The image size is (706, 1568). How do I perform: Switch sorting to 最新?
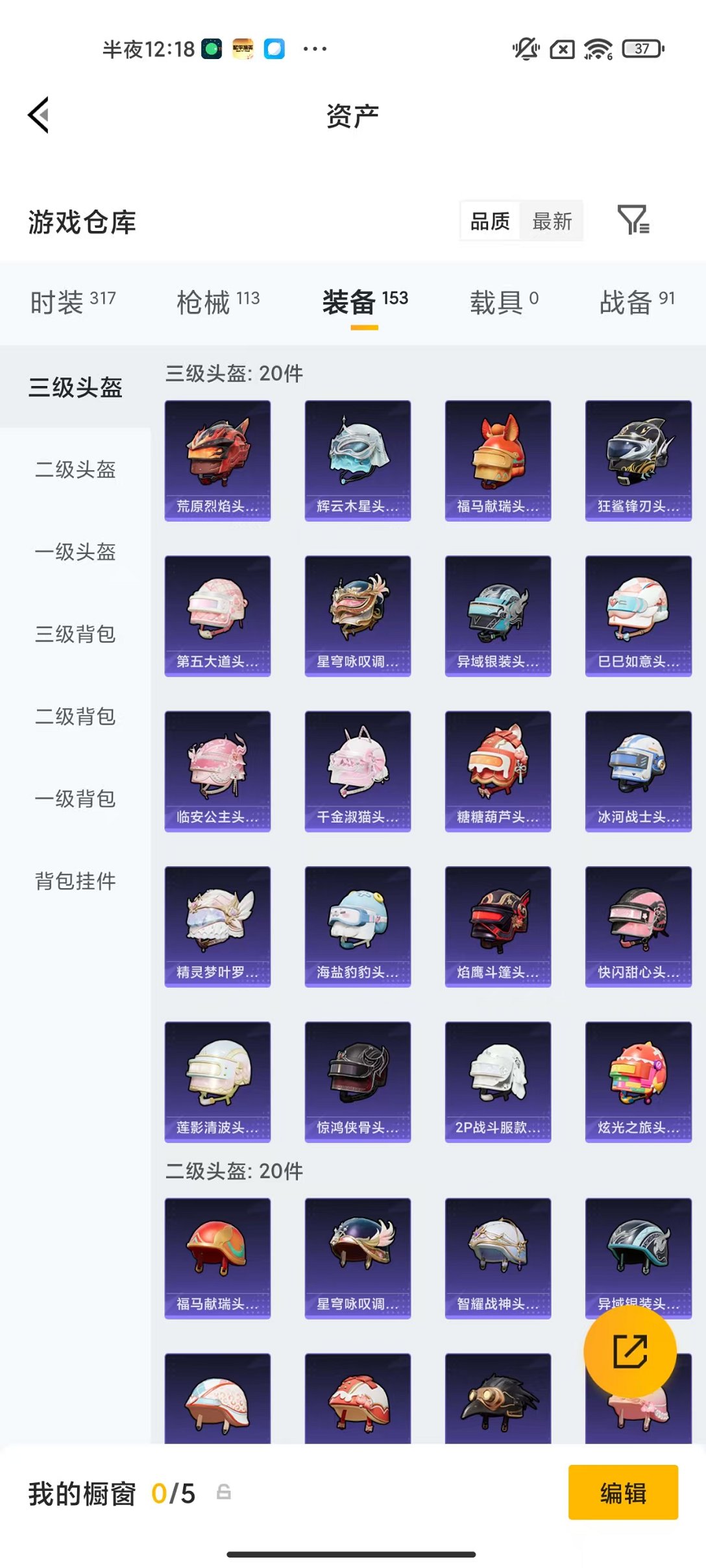tap(552, 221)
